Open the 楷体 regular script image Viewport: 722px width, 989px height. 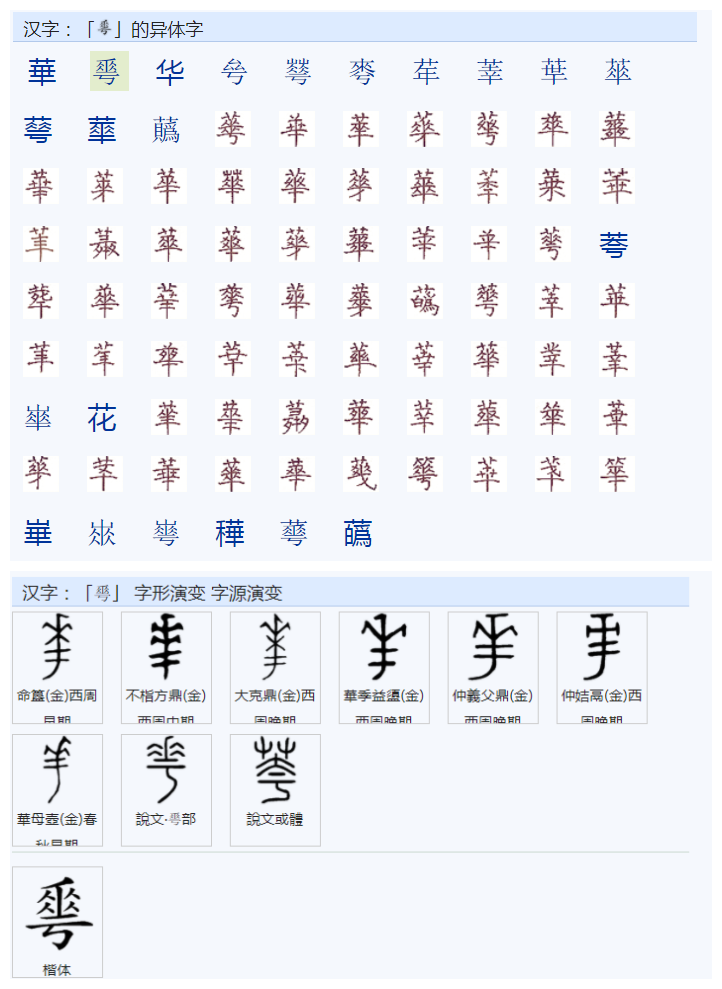pos(57,912)
